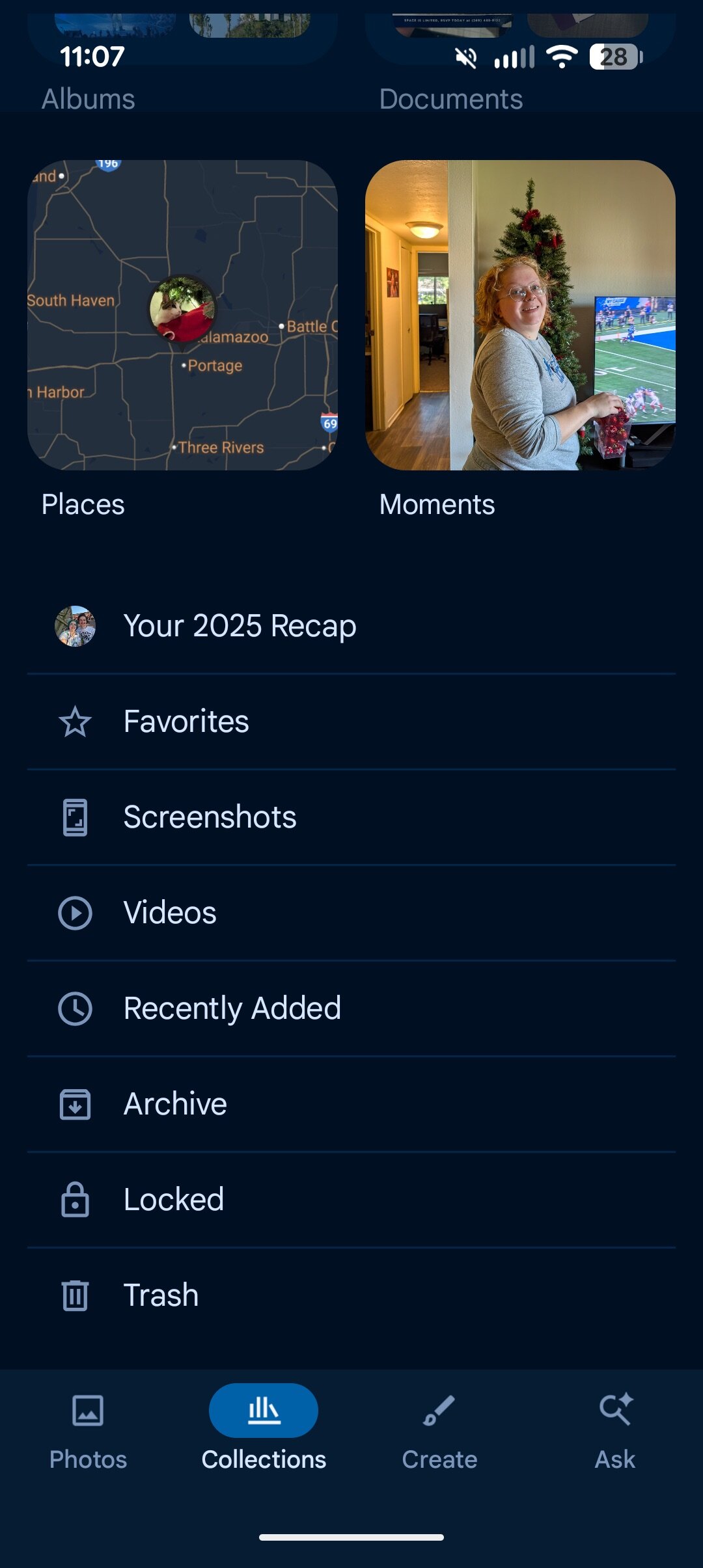The image size is (703, 1568).
Task: Click the Archive box icon
Action: (x=74, y=1103)
